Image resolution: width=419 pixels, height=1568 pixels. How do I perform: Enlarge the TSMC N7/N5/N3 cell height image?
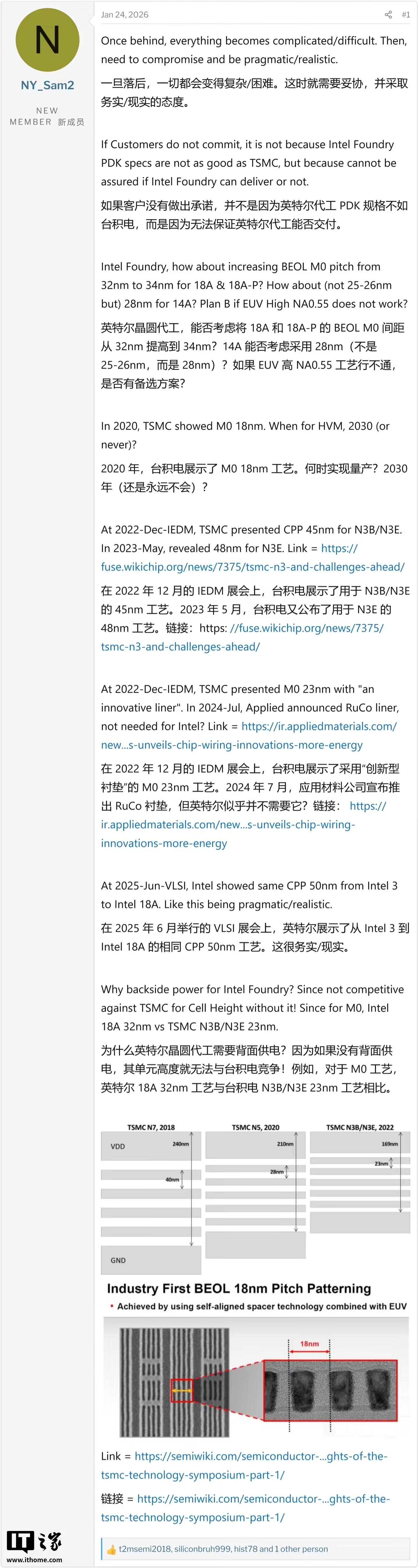click(255, 1197)
